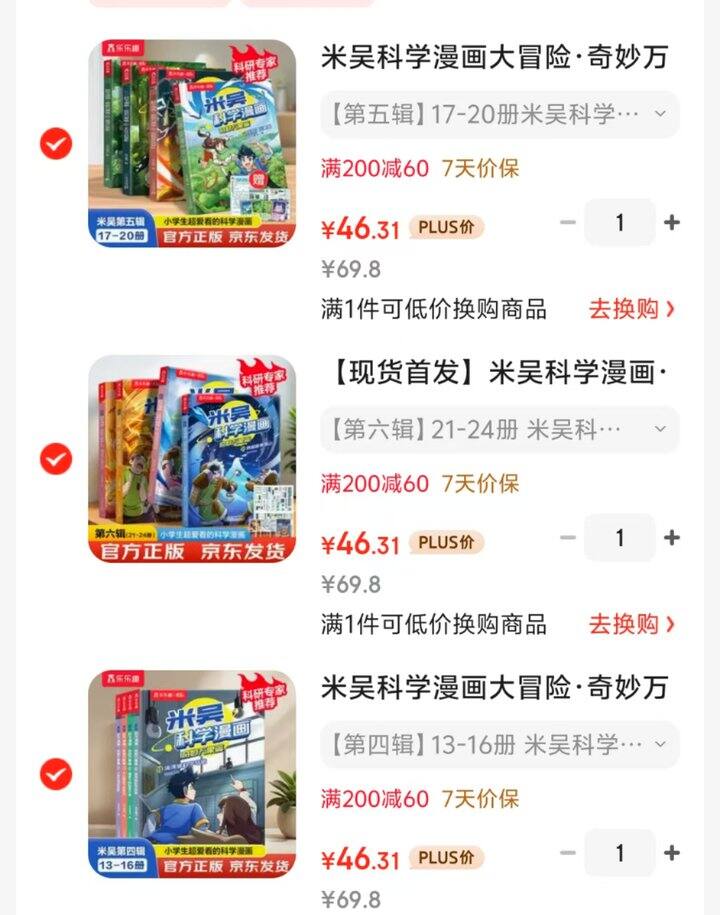The image size is (720, 915).
Task: Uncheck the third item 米吴第四辑
Action: (x=54, y=774)
